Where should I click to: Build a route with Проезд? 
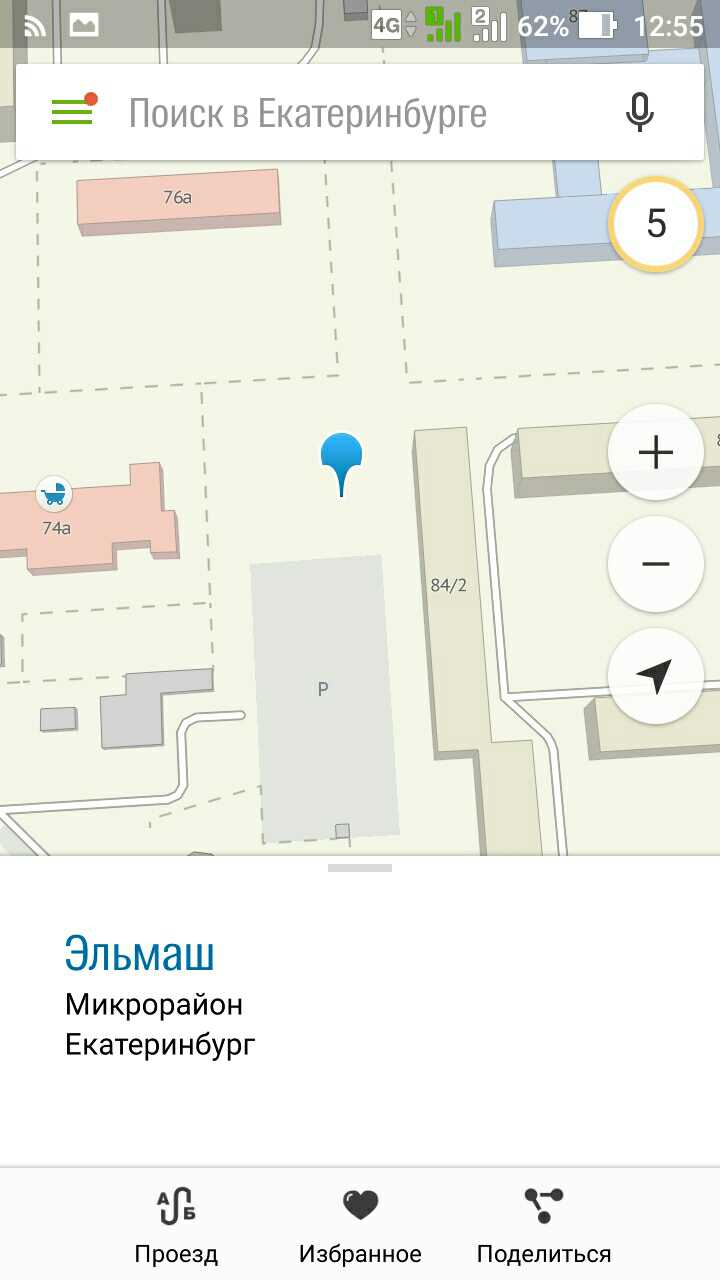pyautogui.click(x=176, y=1226)
